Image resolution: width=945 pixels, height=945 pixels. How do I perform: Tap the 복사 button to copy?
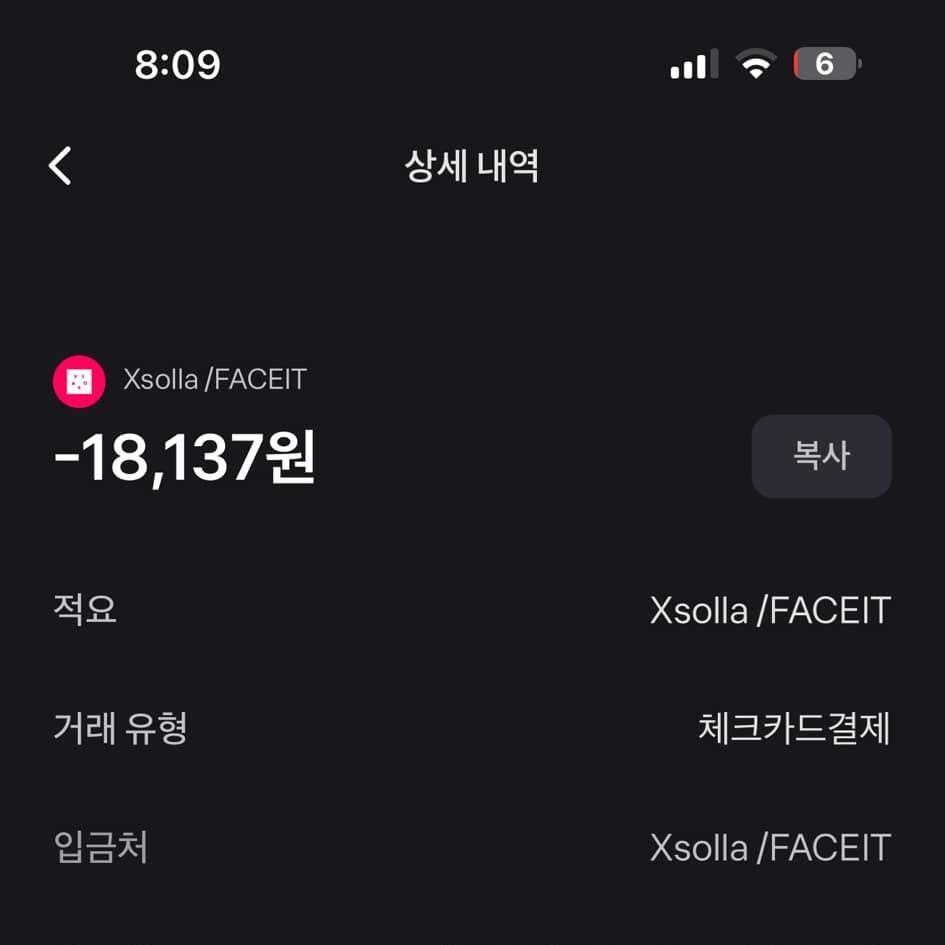tap(821, 456)
